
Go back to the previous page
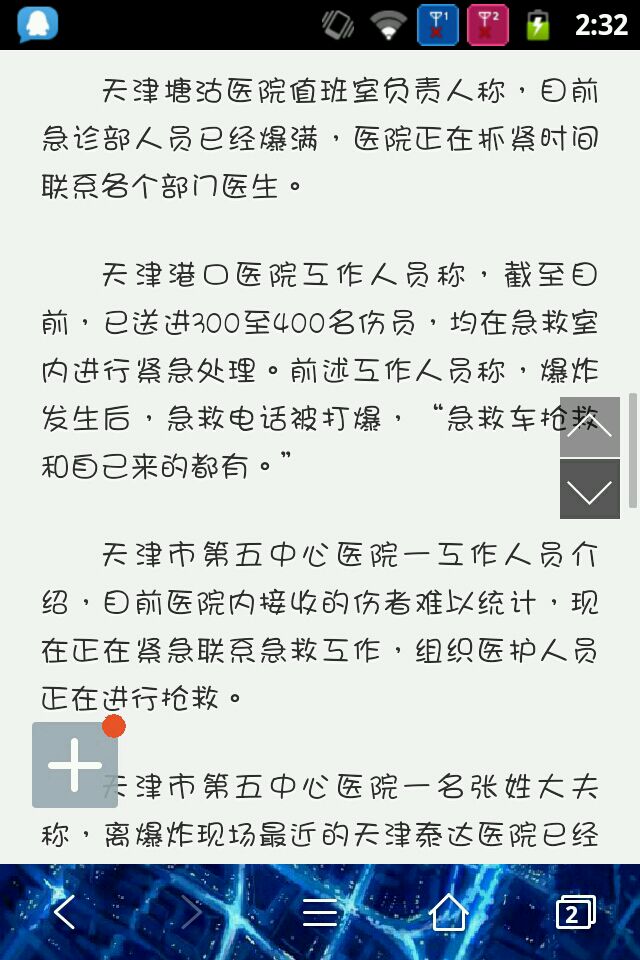tap(65, 912)
